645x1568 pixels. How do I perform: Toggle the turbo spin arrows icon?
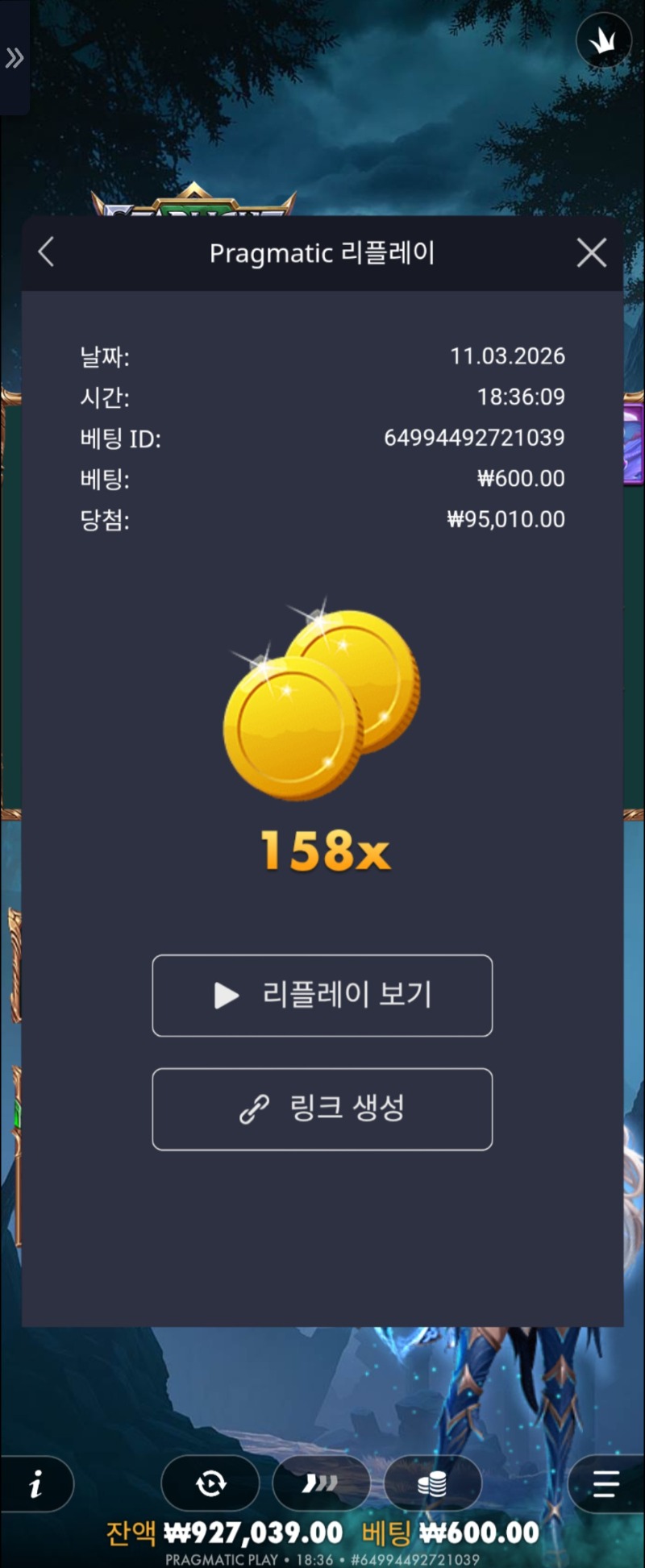pos(321,1483)
